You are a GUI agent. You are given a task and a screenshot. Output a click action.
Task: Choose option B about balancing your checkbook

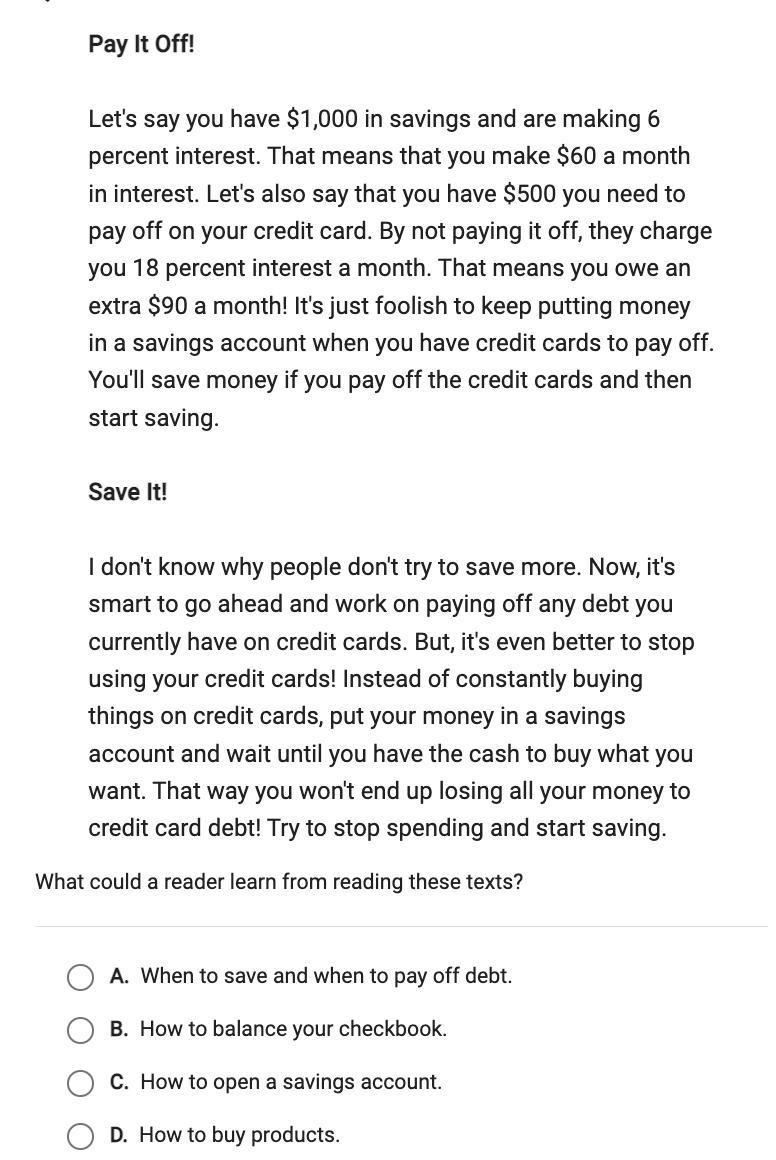(81, 1030)
